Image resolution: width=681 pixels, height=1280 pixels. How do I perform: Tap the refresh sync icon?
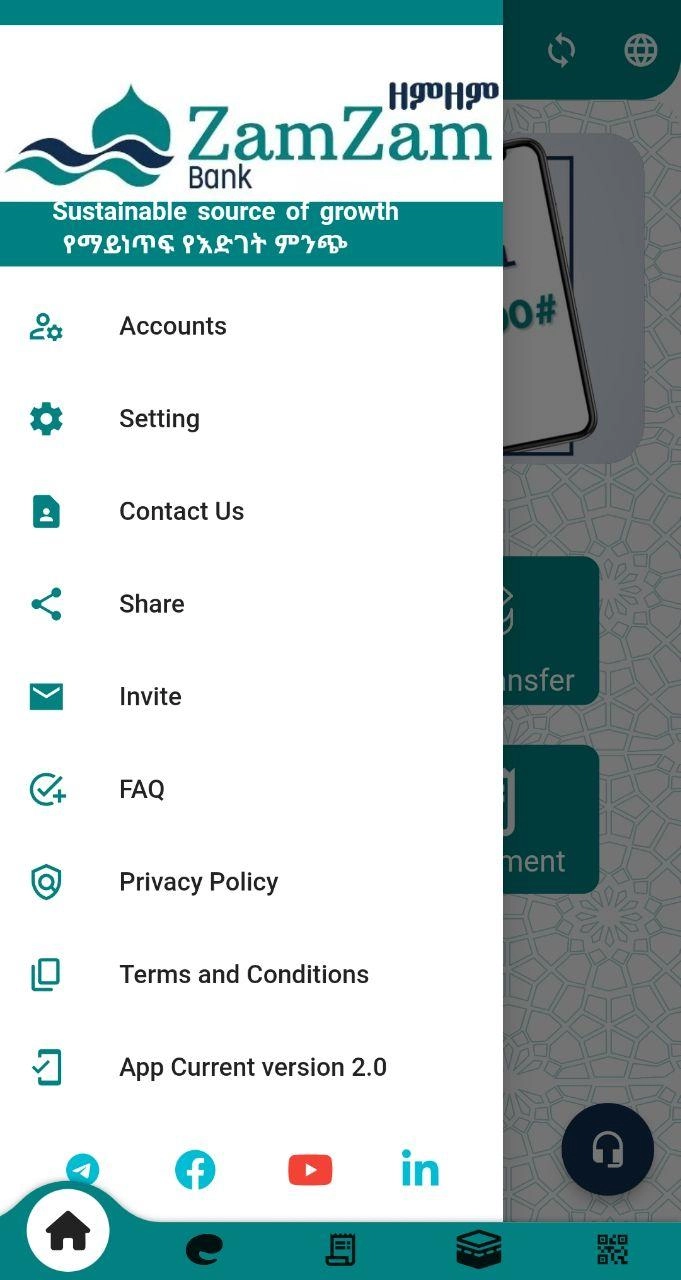click(561, 50)
